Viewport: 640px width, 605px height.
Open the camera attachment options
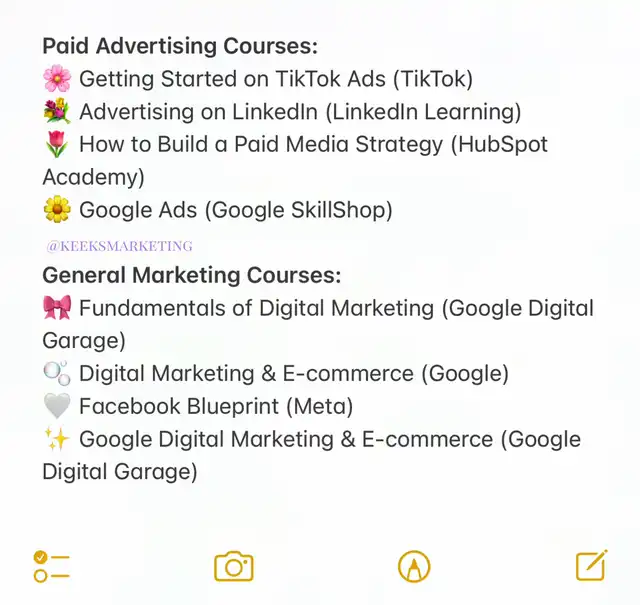pyautogui.click(x=234, y=567)
